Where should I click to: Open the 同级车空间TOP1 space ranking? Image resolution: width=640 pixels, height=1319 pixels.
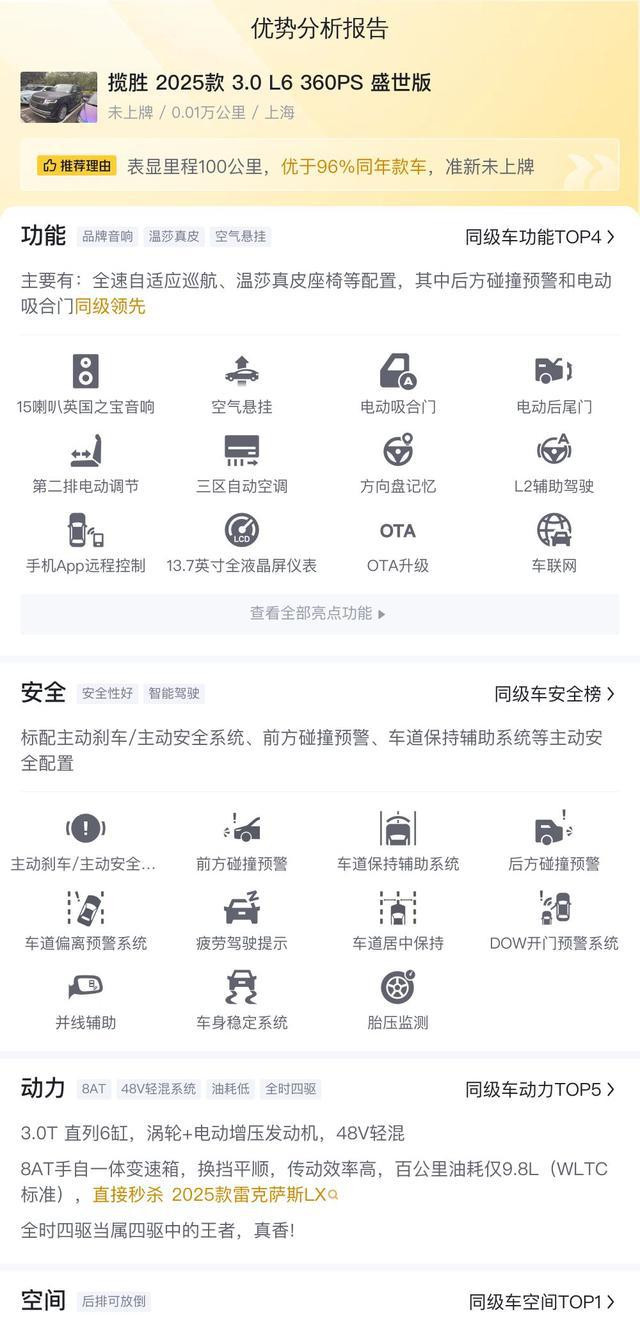coord(542,1301)
